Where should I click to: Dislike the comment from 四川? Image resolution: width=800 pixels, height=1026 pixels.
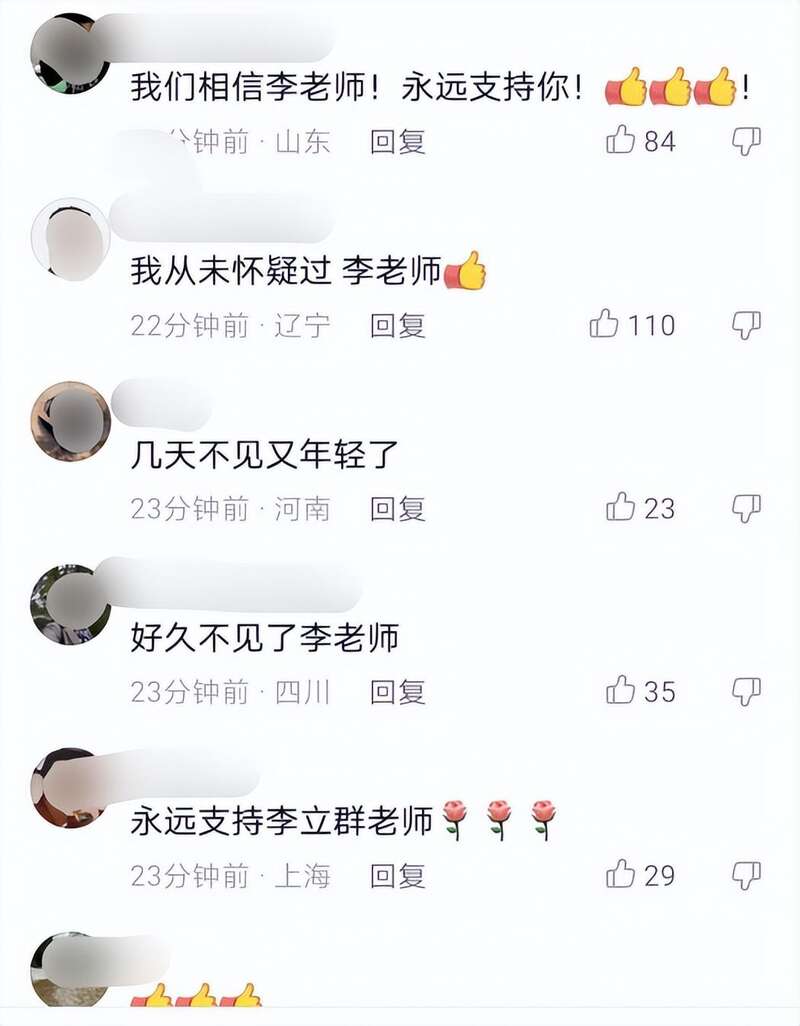(x=746, y=691)
